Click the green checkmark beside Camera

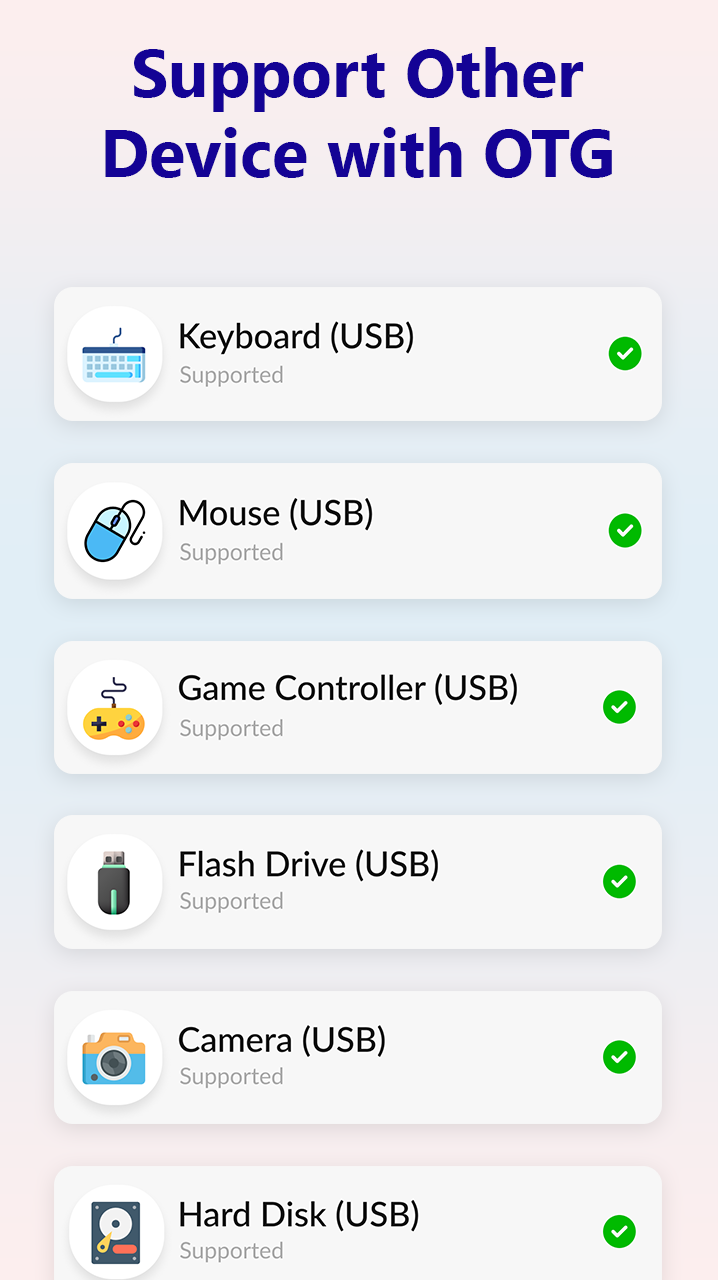[619, 1057]
